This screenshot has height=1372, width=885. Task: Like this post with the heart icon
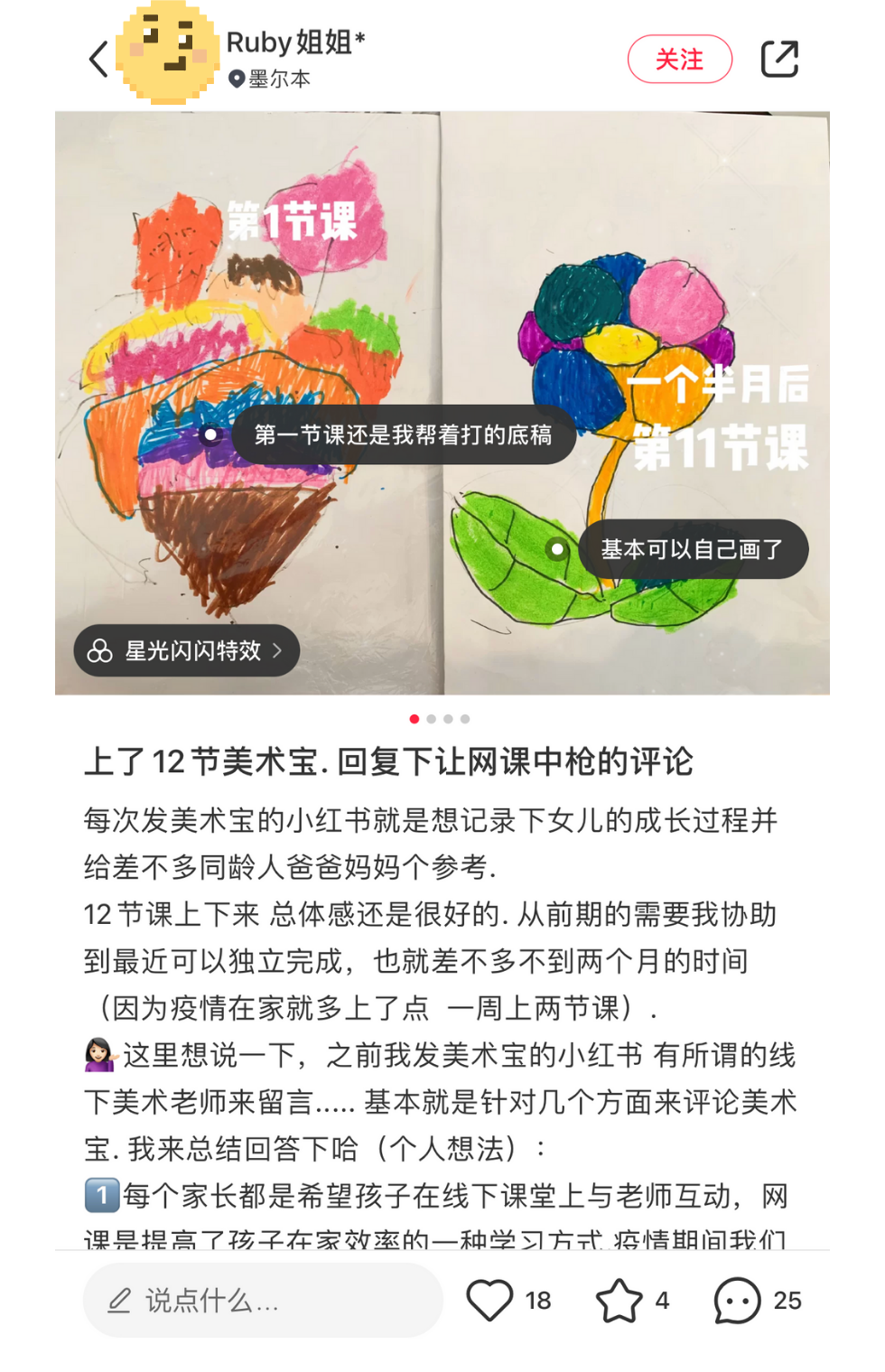pyautogui.click(x=489, y=1301)
